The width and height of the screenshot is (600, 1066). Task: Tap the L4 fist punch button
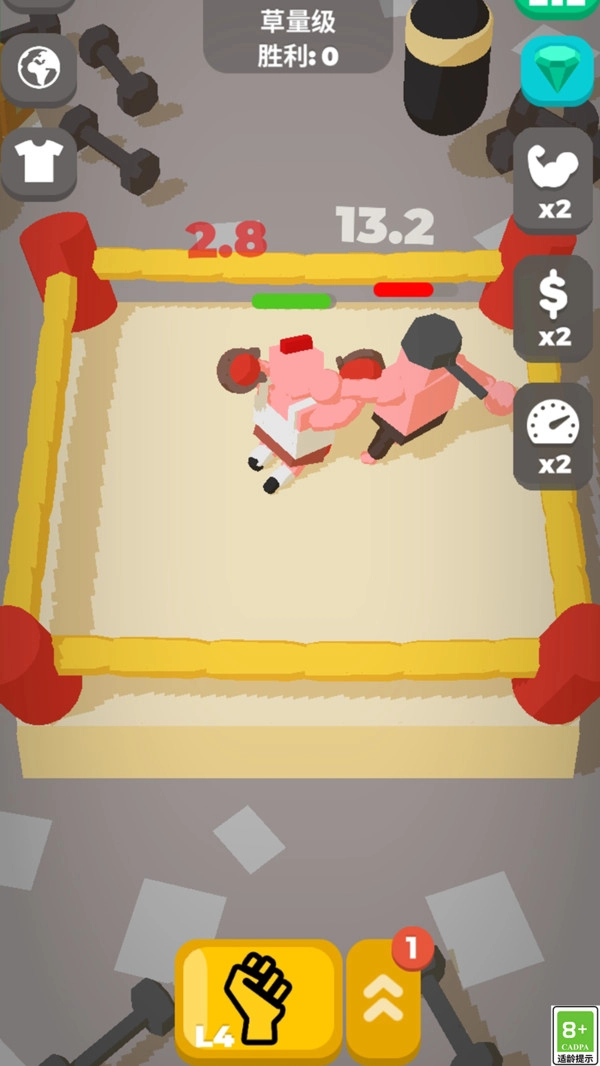[x=258, y=1000]
